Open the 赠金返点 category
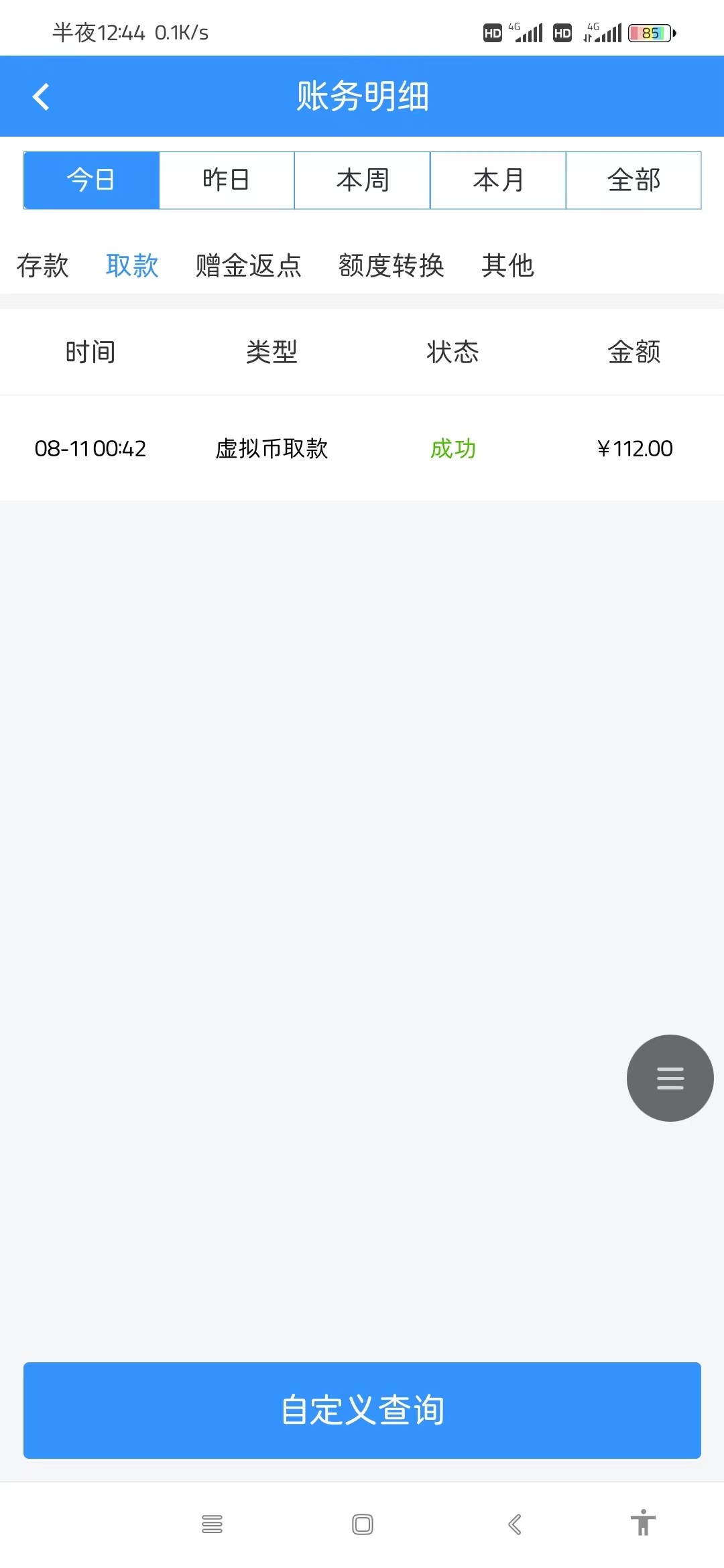Image resolution: width=724 pixels, height=1568 pixels. [x=249, y=265]
